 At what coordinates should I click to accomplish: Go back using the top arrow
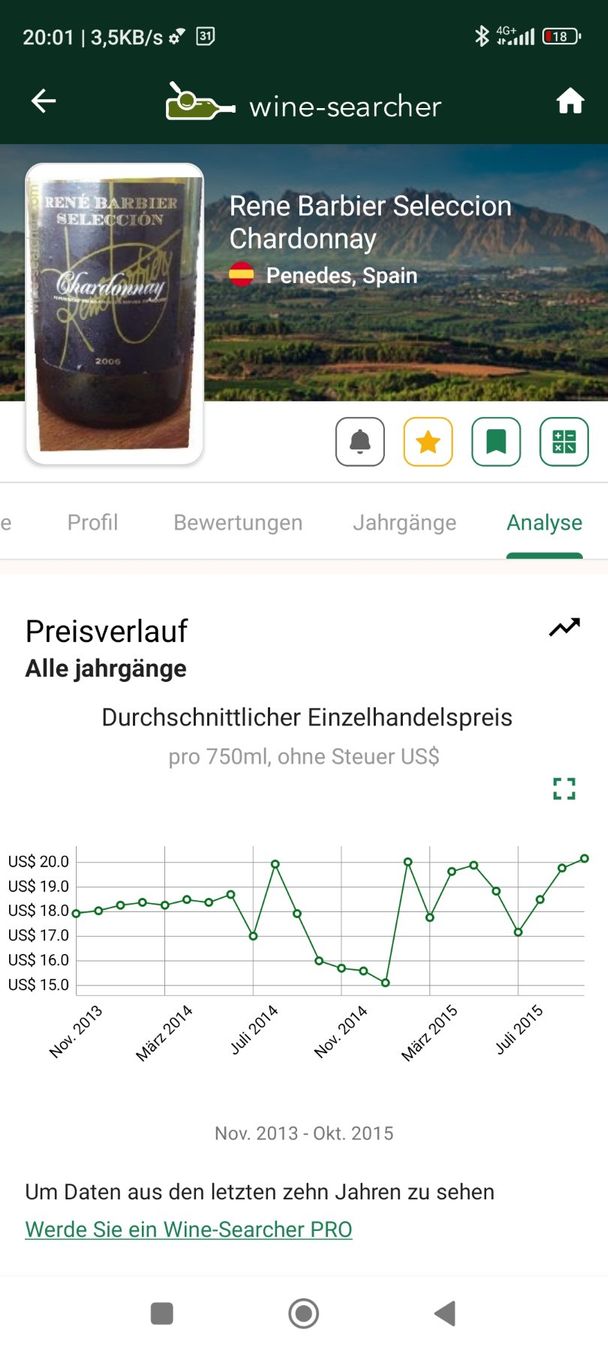(43, 101)
